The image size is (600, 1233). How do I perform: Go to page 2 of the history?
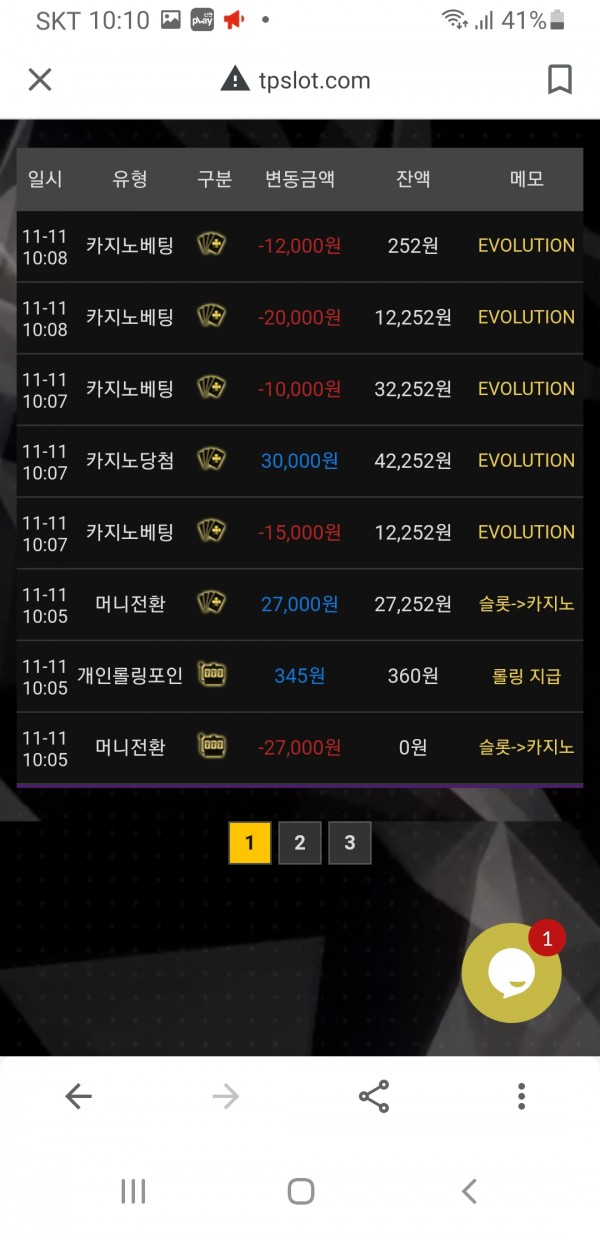pos(299,843)
